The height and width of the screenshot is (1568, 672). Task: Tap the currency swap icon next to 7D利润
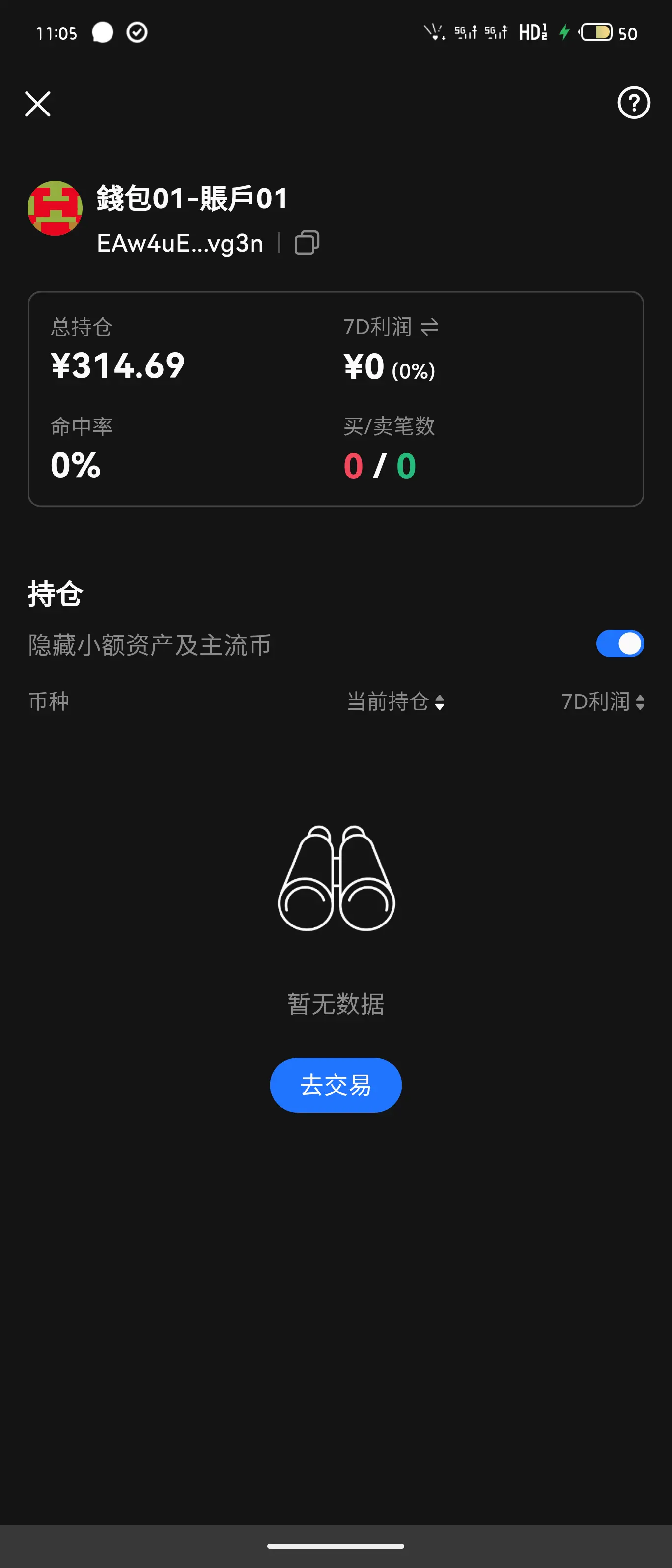(x=431, y=326)
